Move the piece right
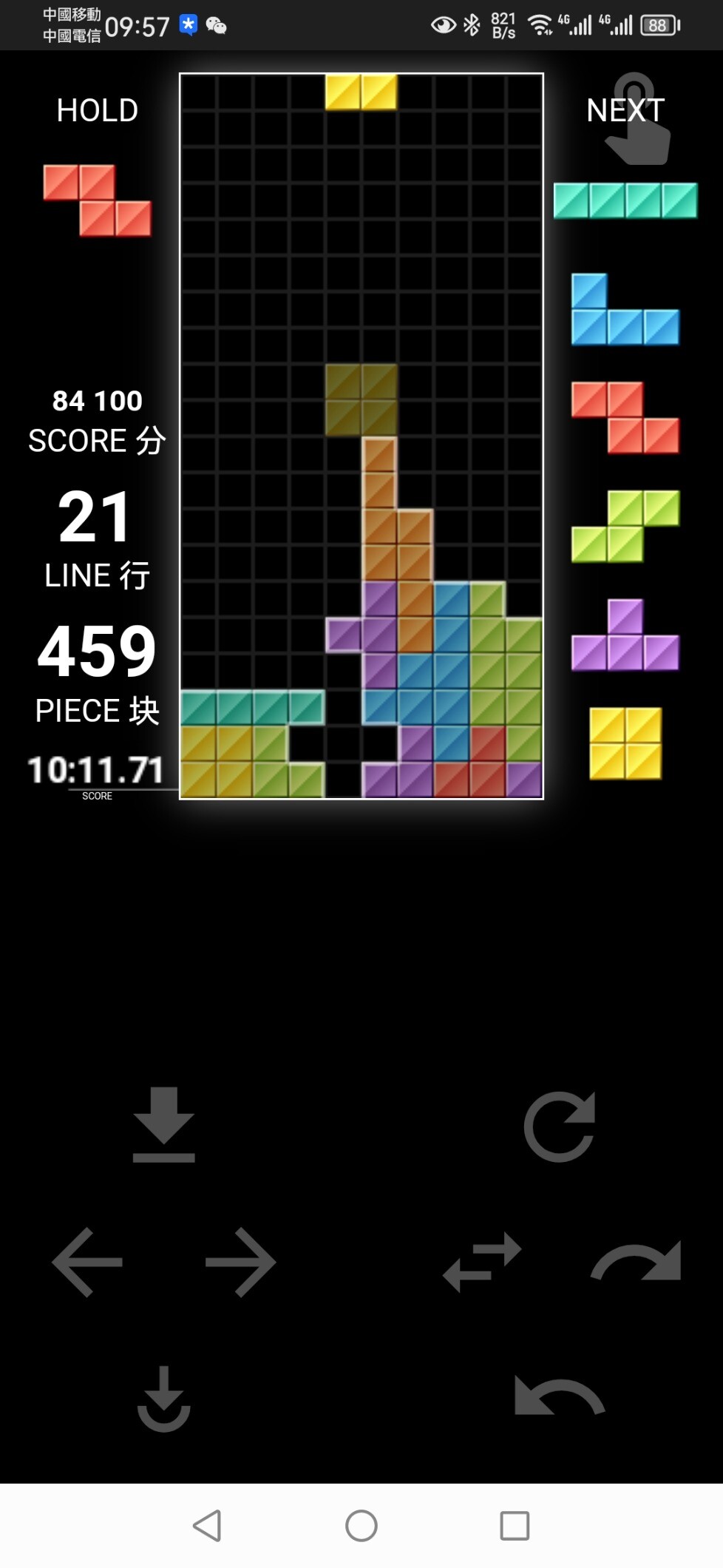The height and width of the screenshot is (1568, 723). [241, 1262]
